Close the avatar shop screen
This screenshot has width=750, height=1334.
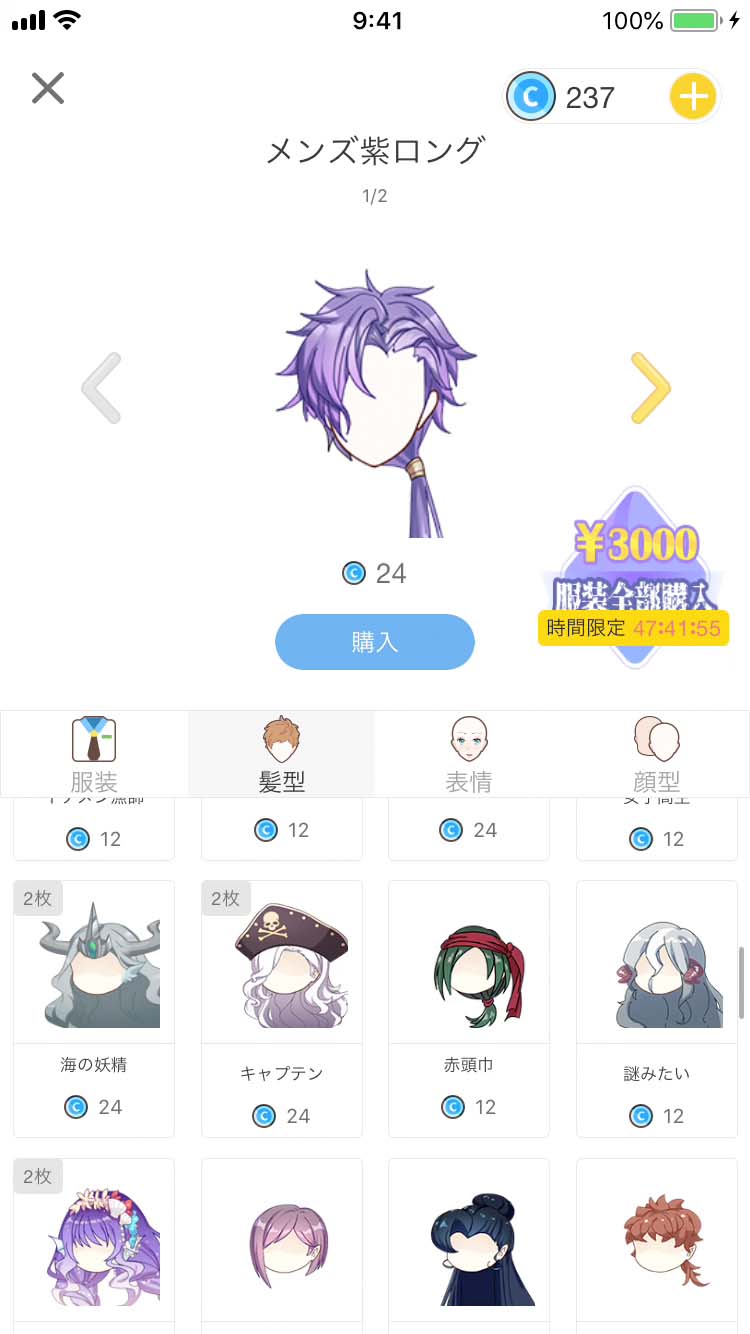point(47,89)
